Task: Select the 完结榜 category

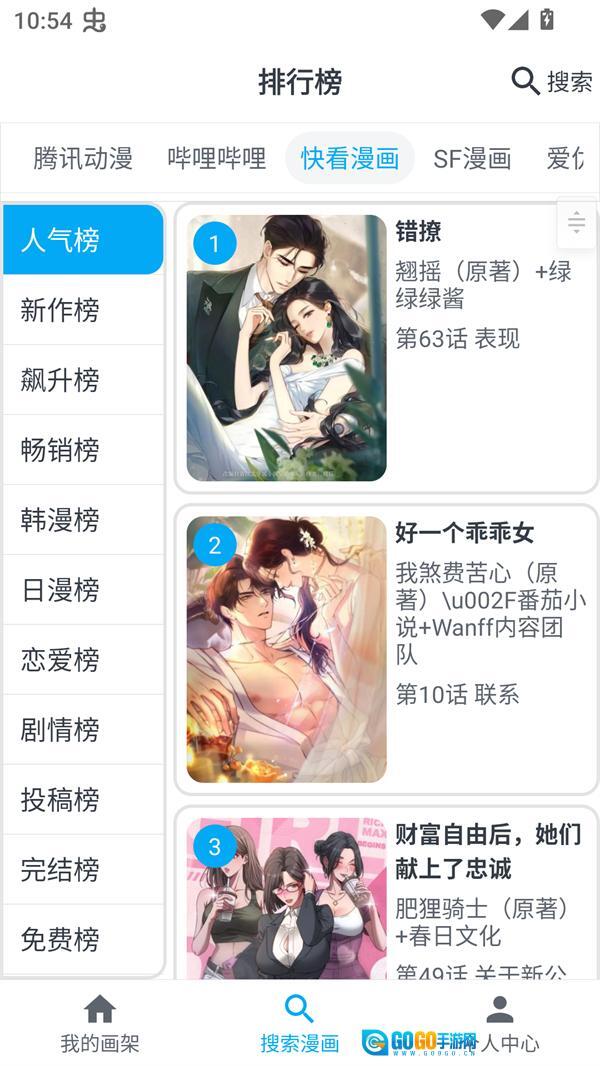Action: tap(83, 870)
